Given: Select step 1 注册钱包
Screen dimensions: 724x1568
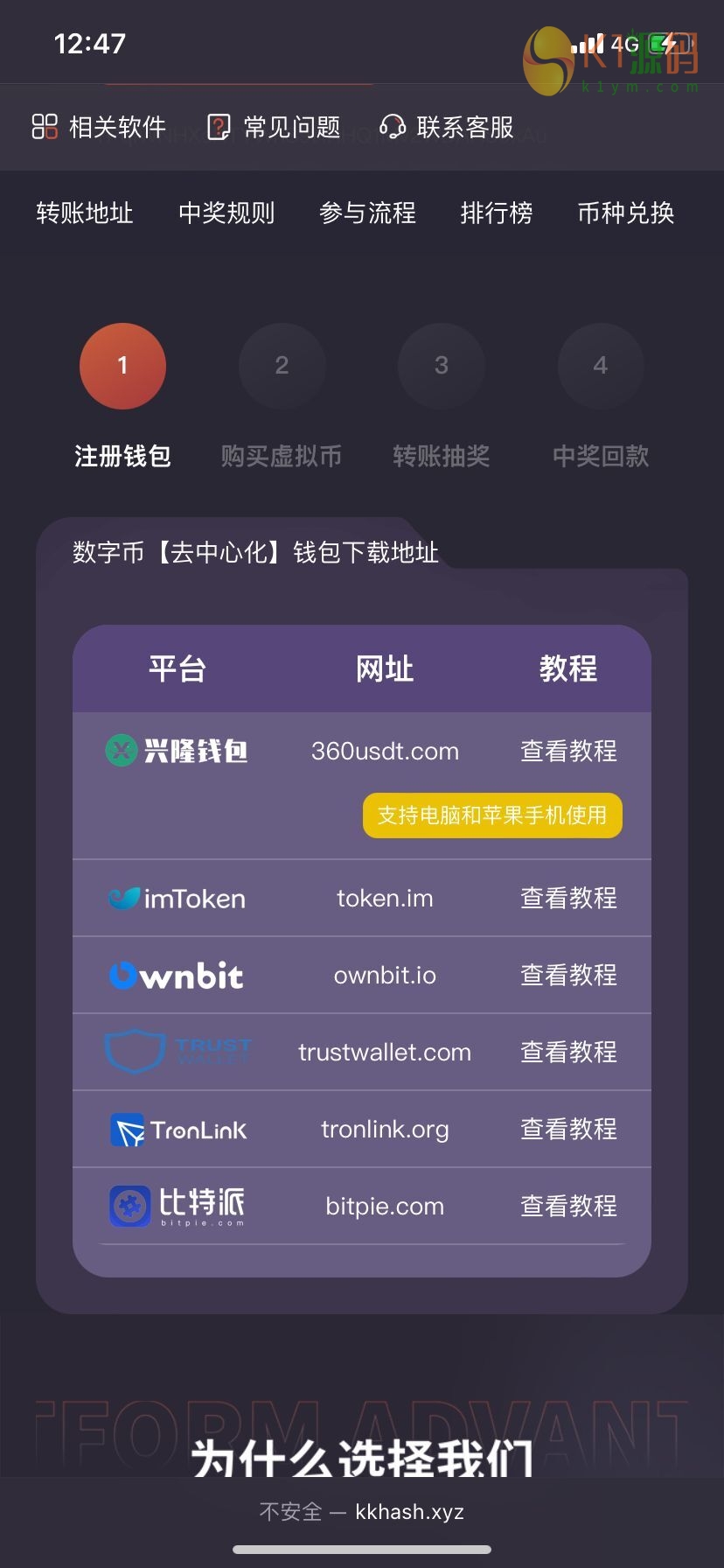Looking at the screenshot, I should (x=122, y=366).
